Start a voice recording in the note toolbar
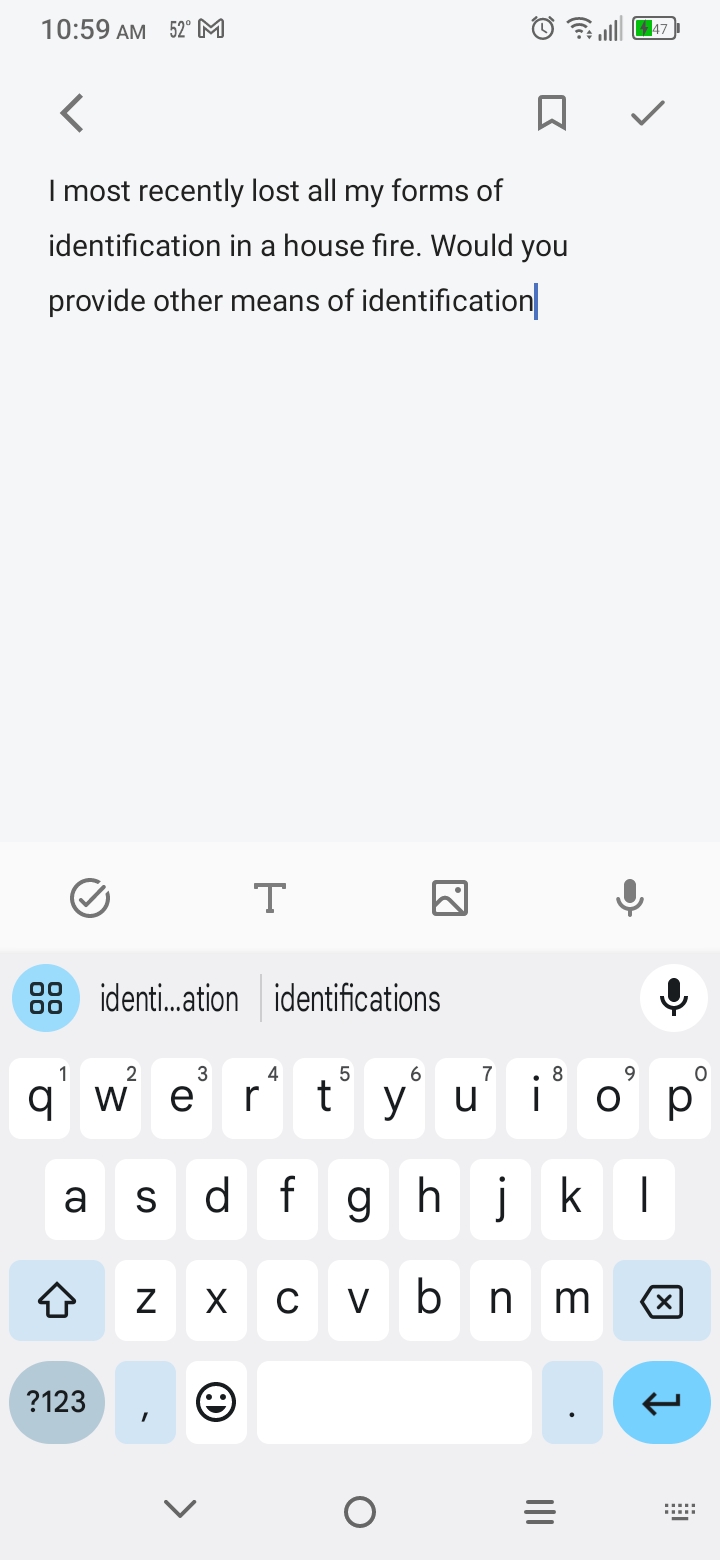Screen dimensions: 720x1560 tap(630, 898)
